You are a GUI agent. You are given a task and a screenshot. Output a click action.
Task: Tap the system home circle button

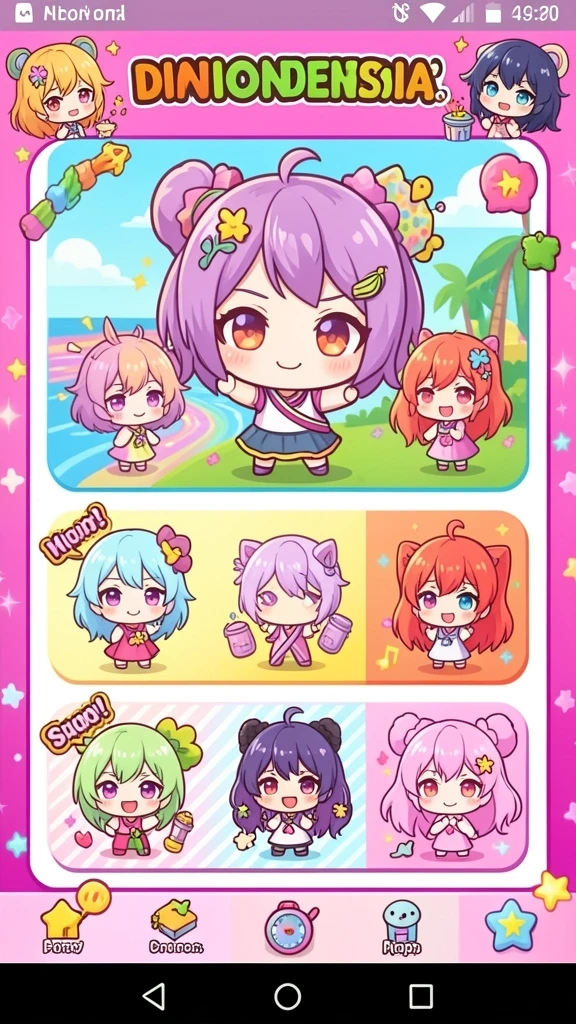point(287,996)
